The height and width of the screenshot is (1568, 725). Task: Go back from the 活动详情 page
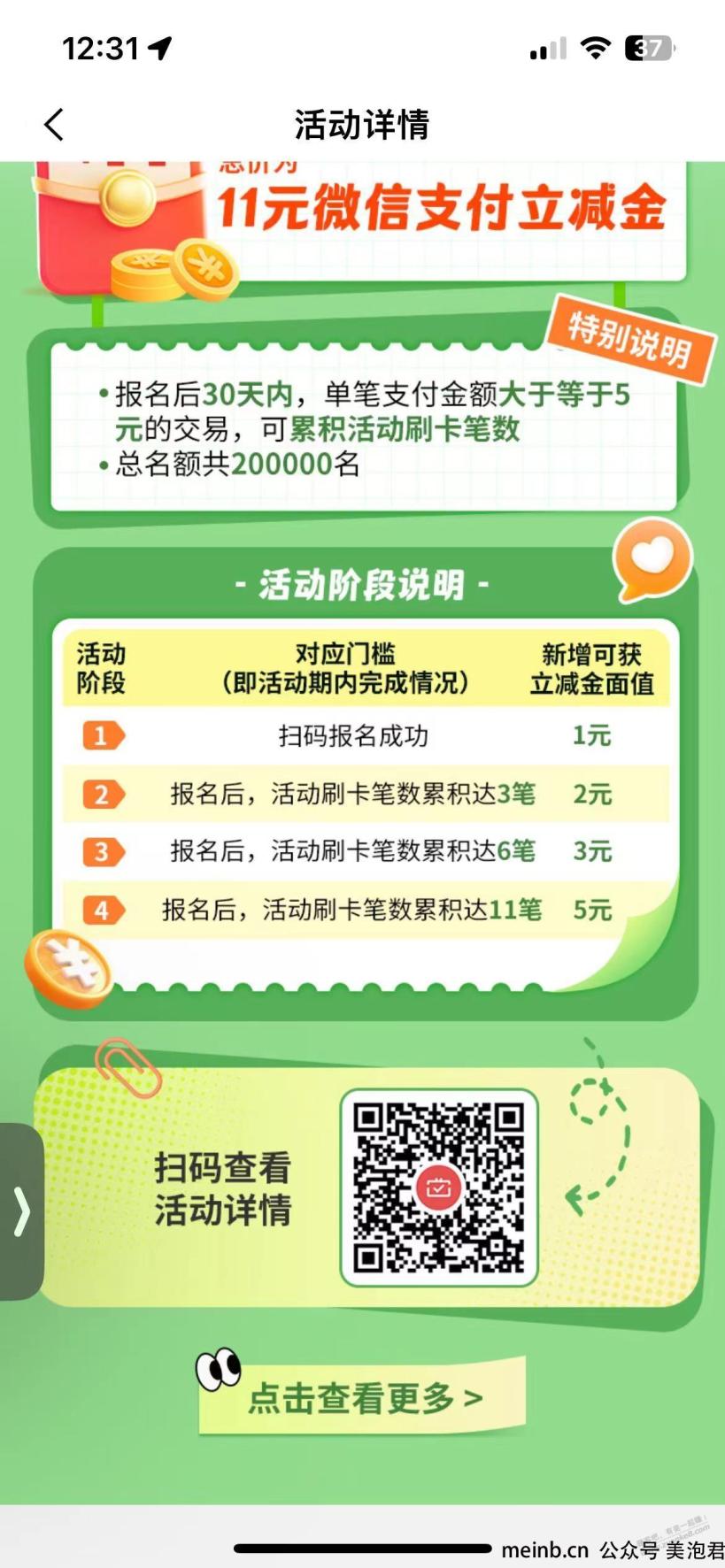tap(54, 125)
